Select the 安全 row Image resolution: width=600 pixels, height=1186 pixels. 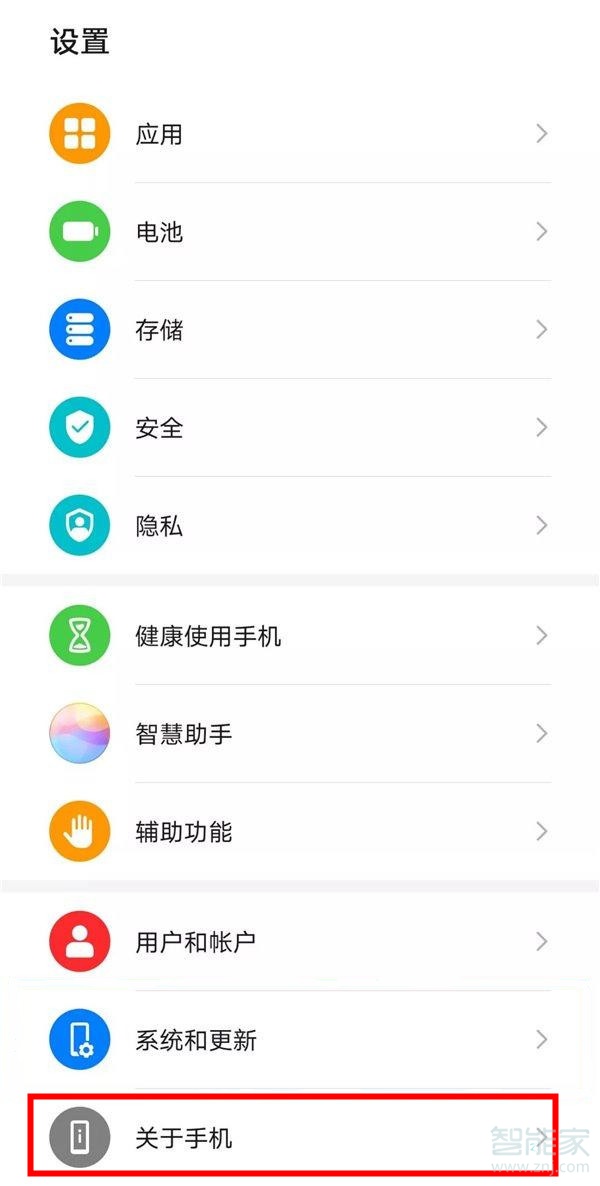(x=300, y=428)
